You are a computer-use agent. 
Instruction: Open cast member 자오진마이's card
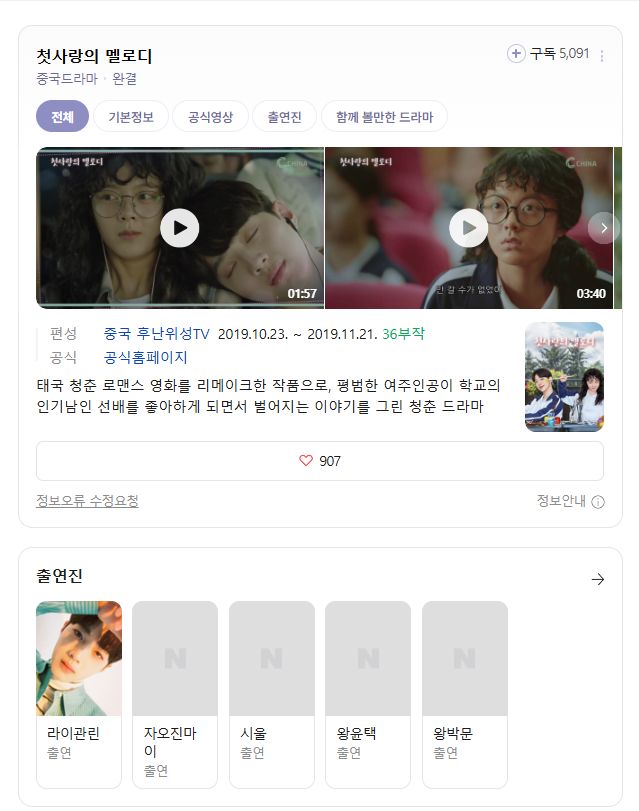pyautogui.click(x=175, y=694)
